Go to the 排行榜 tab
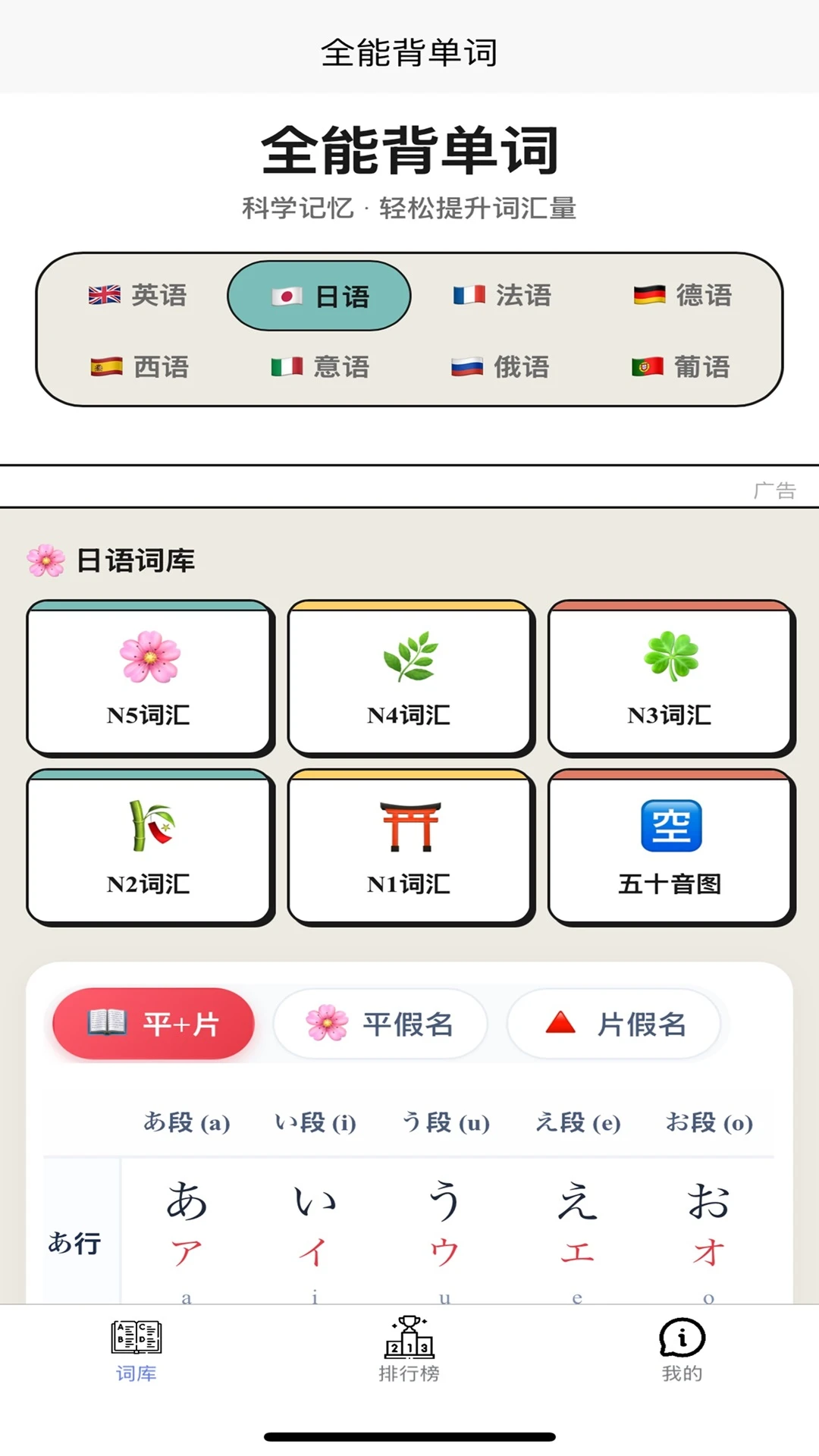 tap(409, 1350)
